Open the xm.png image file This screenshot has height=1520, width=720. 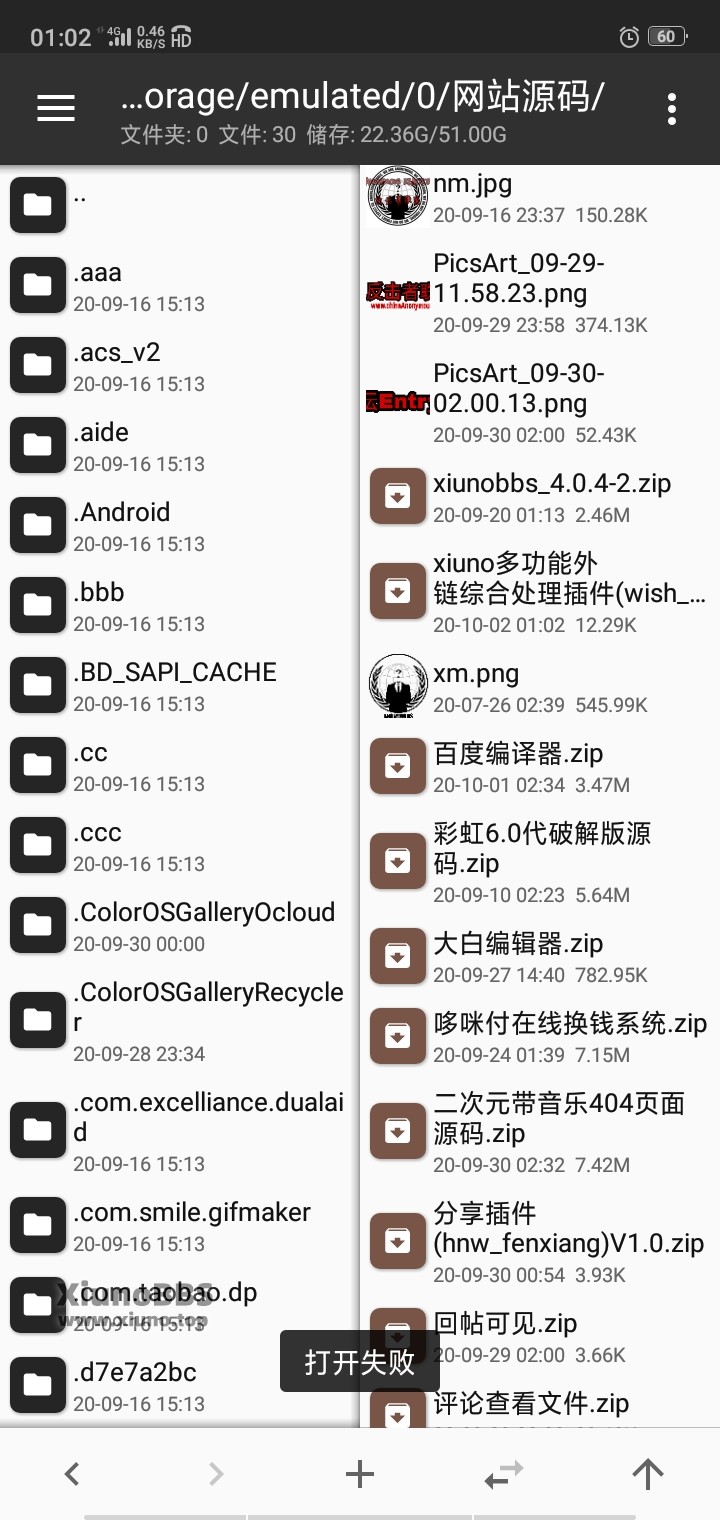540,686
